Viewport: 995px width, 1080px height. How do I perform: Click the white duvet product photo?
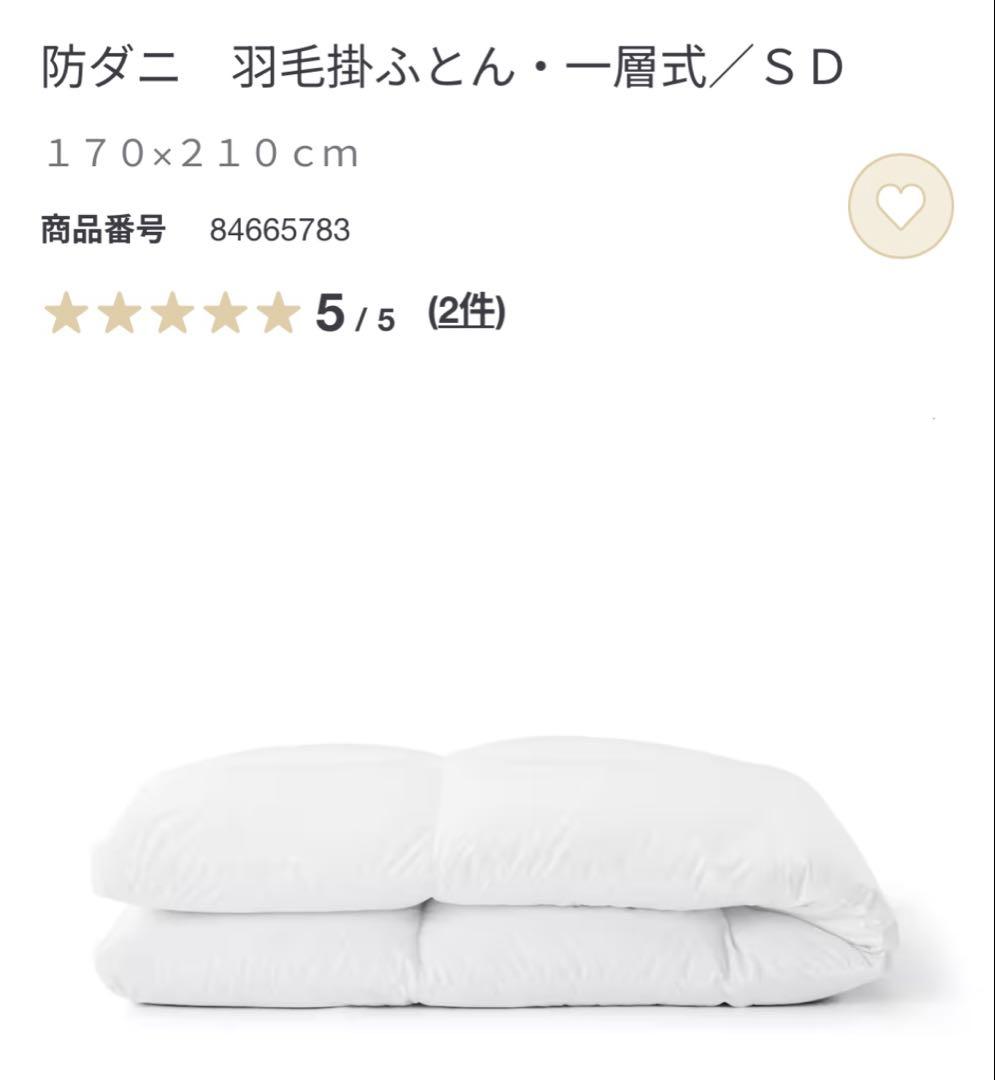point(497,880)
